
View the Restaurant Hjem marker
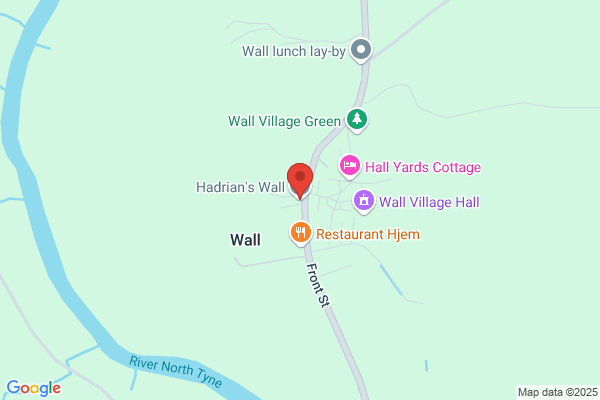(301, 233)
